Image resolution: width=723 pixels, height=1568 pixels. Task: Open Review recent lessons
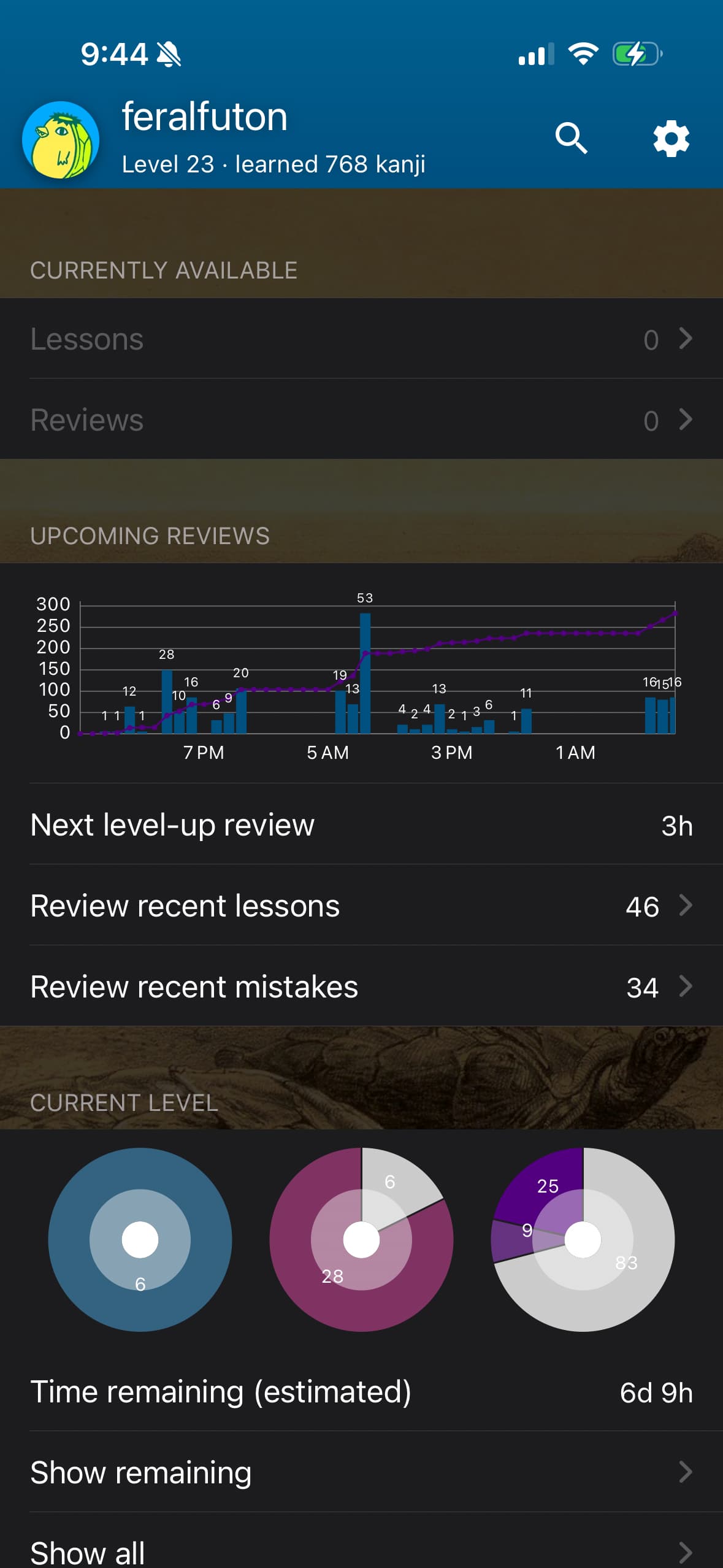361,906
